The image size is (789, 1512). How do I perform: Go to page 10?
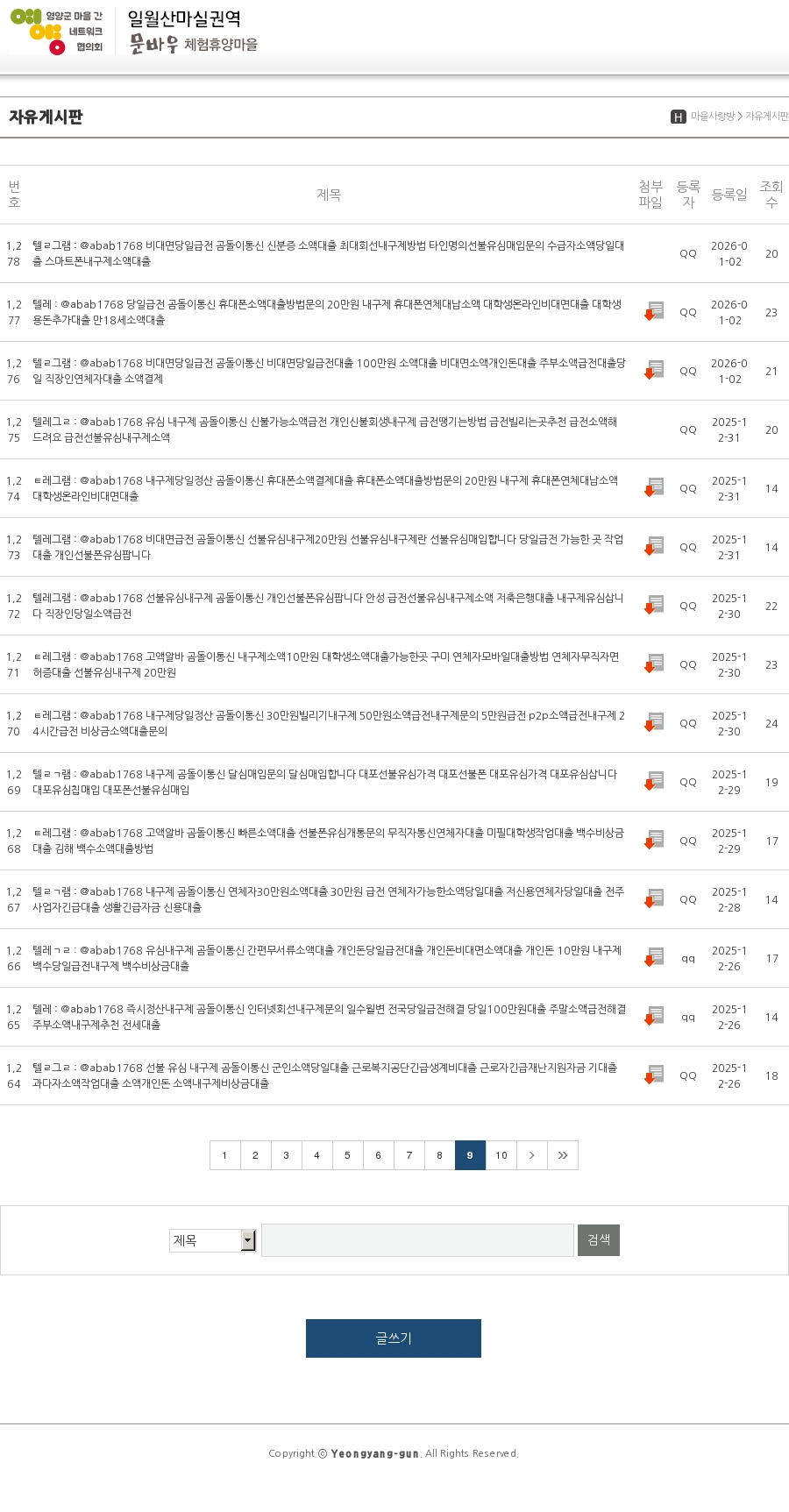click(501, 1155)
